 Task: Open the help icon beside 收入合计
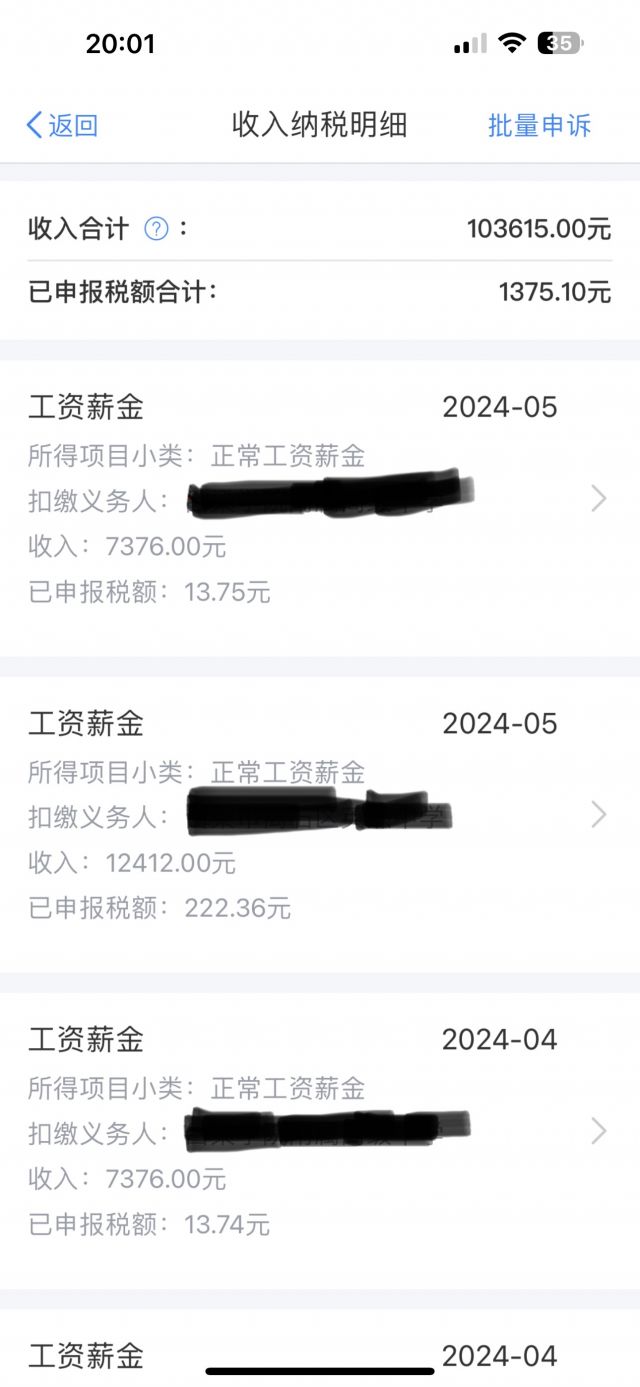(x=156, y=229)
